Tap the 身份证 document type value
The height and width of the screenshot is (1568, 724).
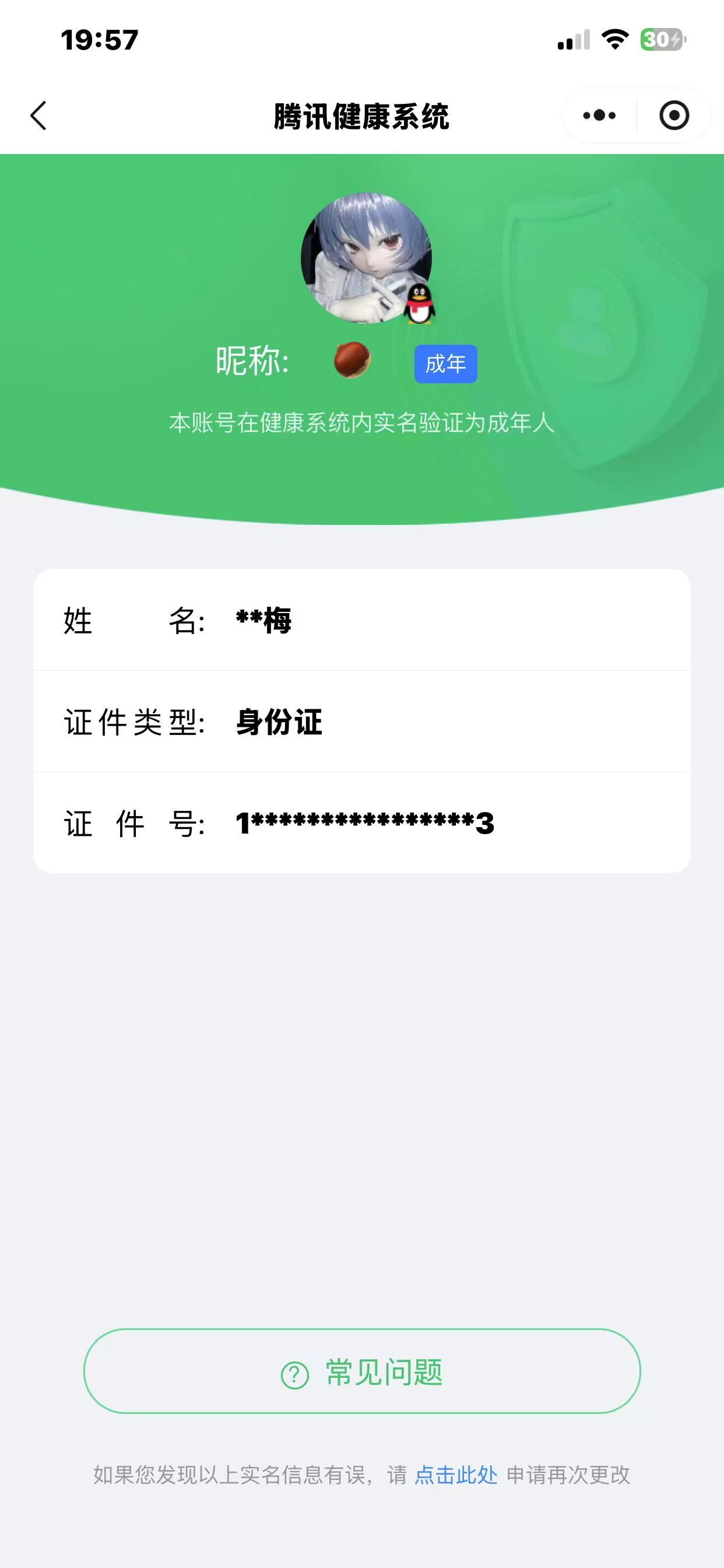coord(280,723)
